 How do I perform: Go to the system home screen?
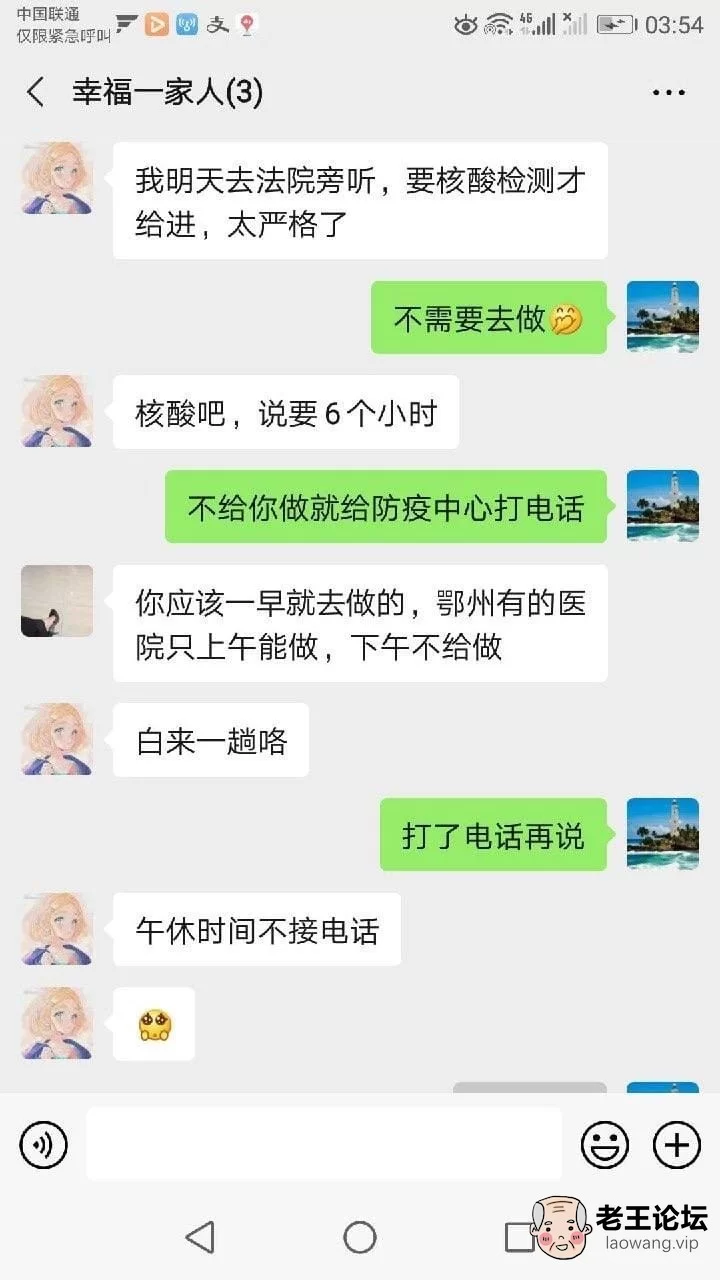click(x=360, y=1237)
